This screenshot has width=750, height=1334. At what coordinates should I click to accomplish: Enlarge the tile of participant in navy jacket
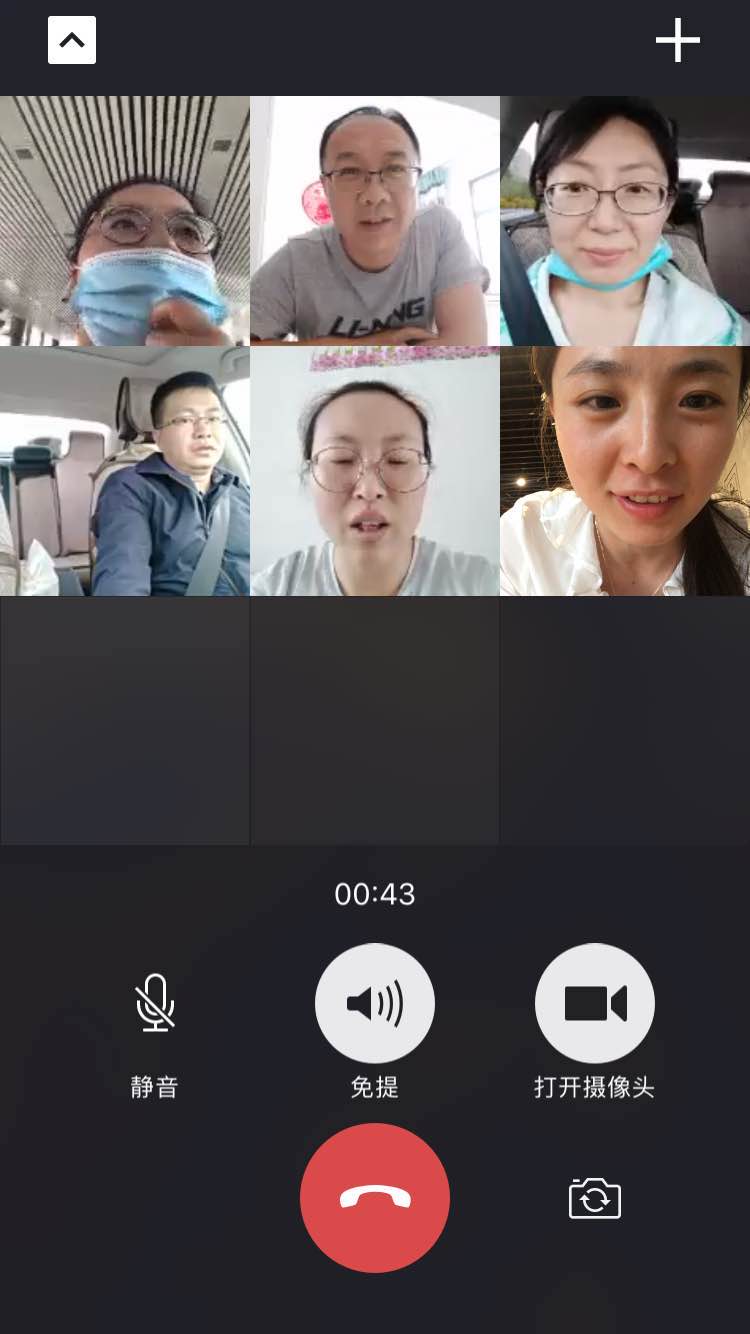click(x=125, y=471)
